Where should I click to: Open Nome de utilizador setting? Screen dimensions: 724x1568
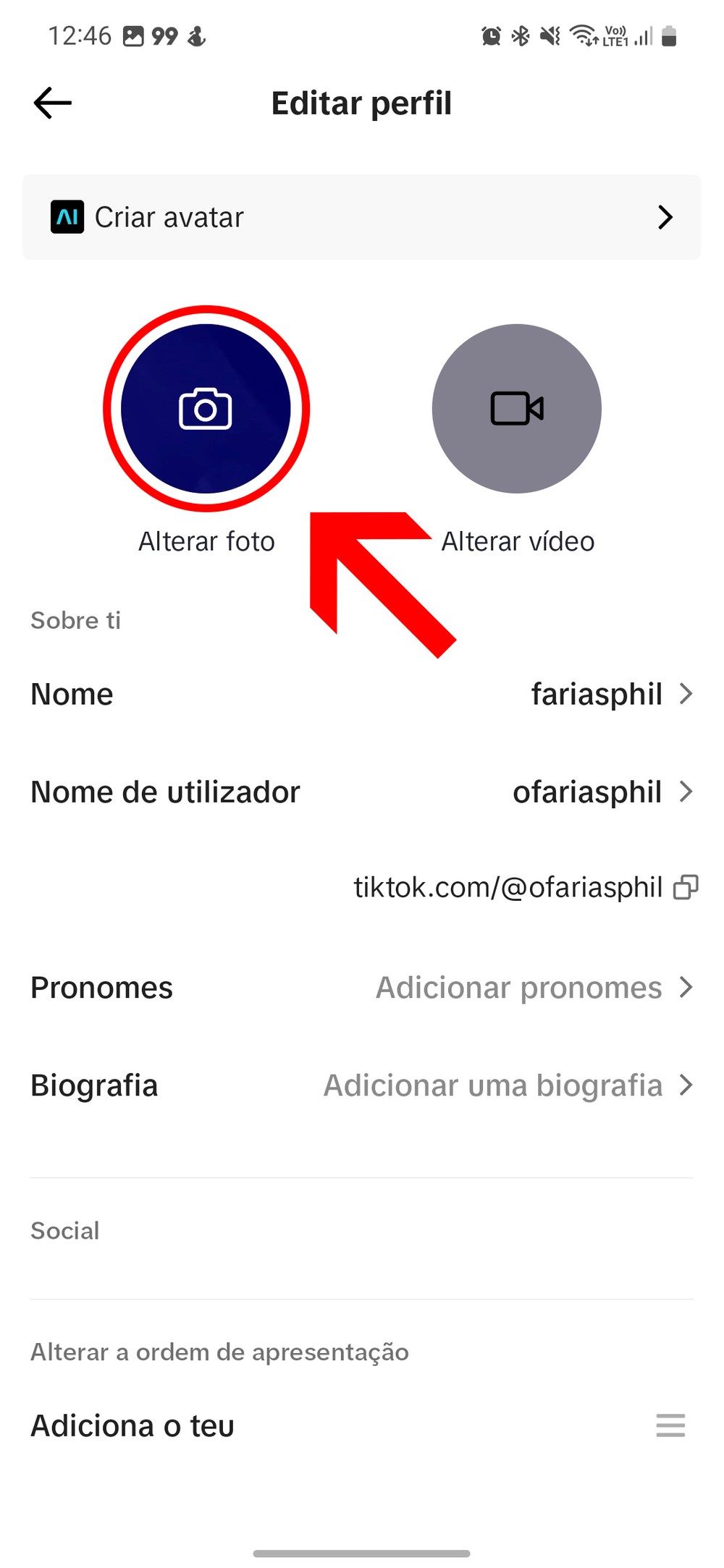tap(601, 792)
